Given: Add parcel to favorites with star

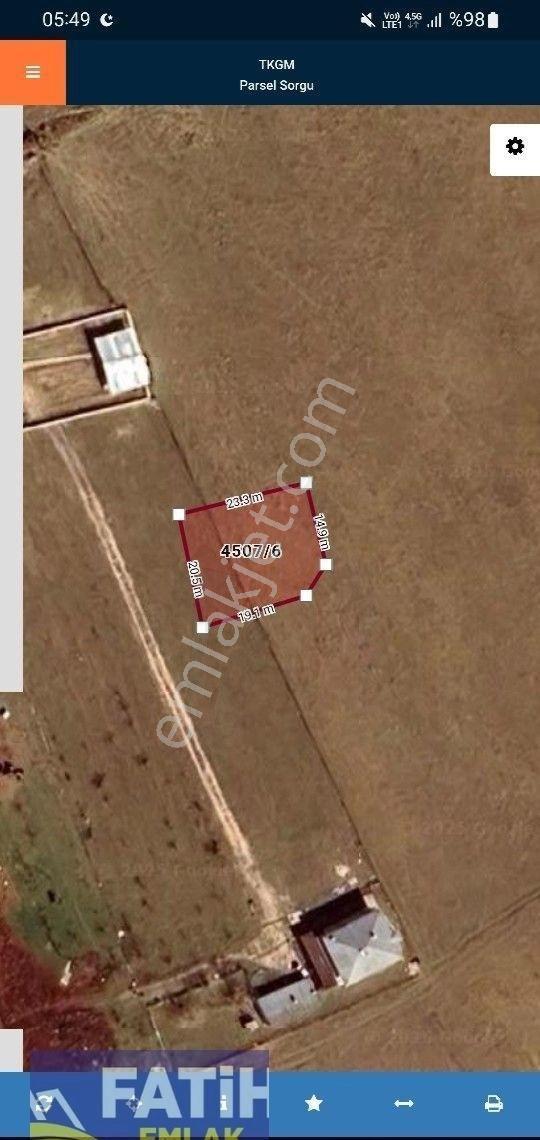Looking at the screenshot, I should point(314,1104).
